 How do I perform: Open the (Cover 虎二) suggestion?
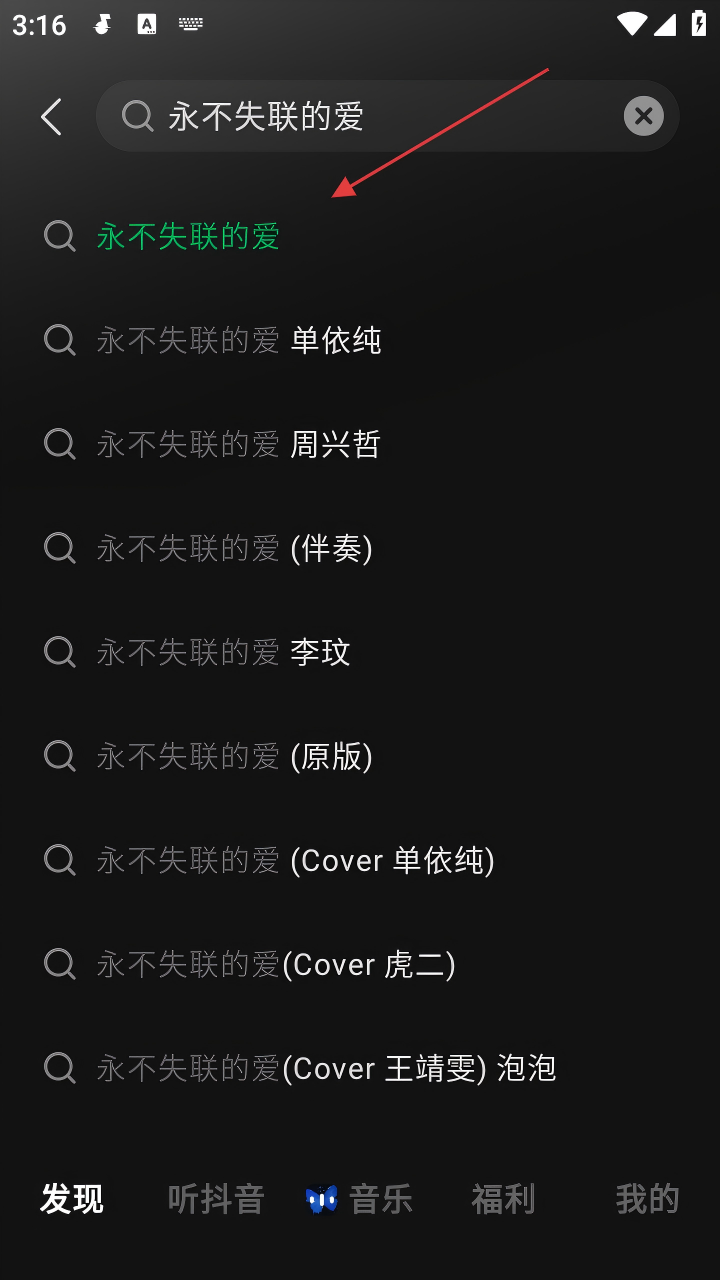276,964
